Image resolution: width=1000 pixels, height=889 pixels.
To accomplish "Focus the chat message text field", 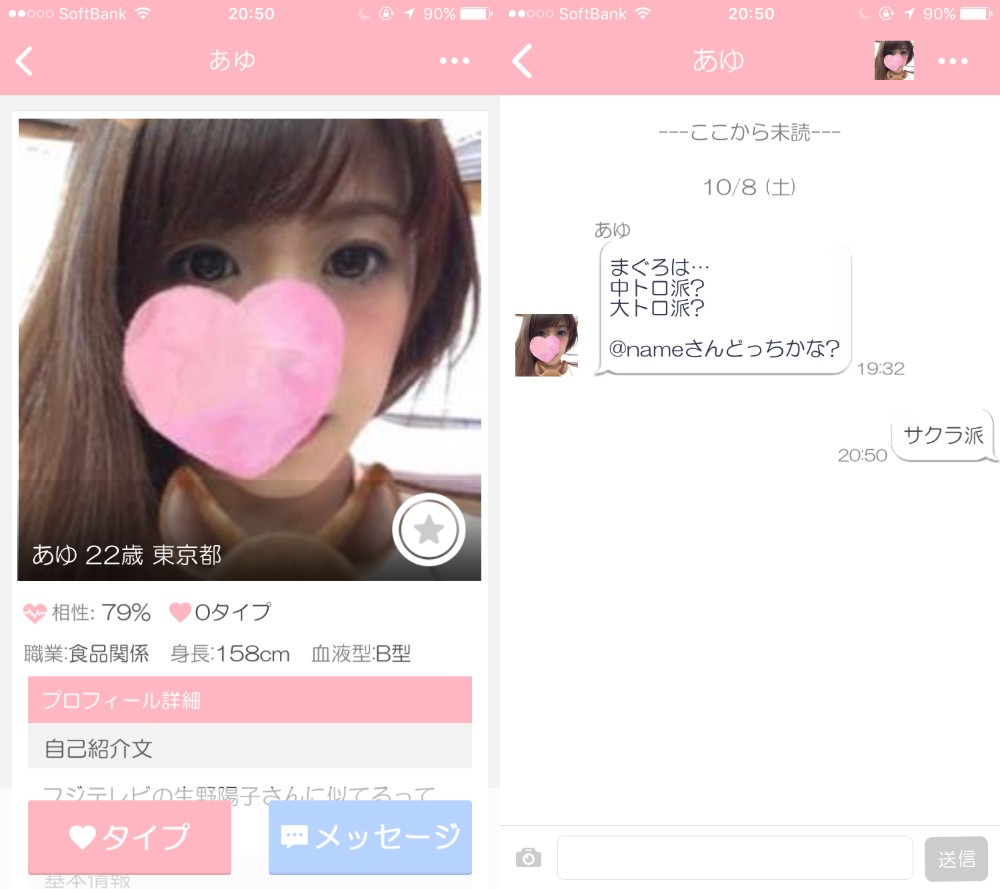I will coord(735,858).
